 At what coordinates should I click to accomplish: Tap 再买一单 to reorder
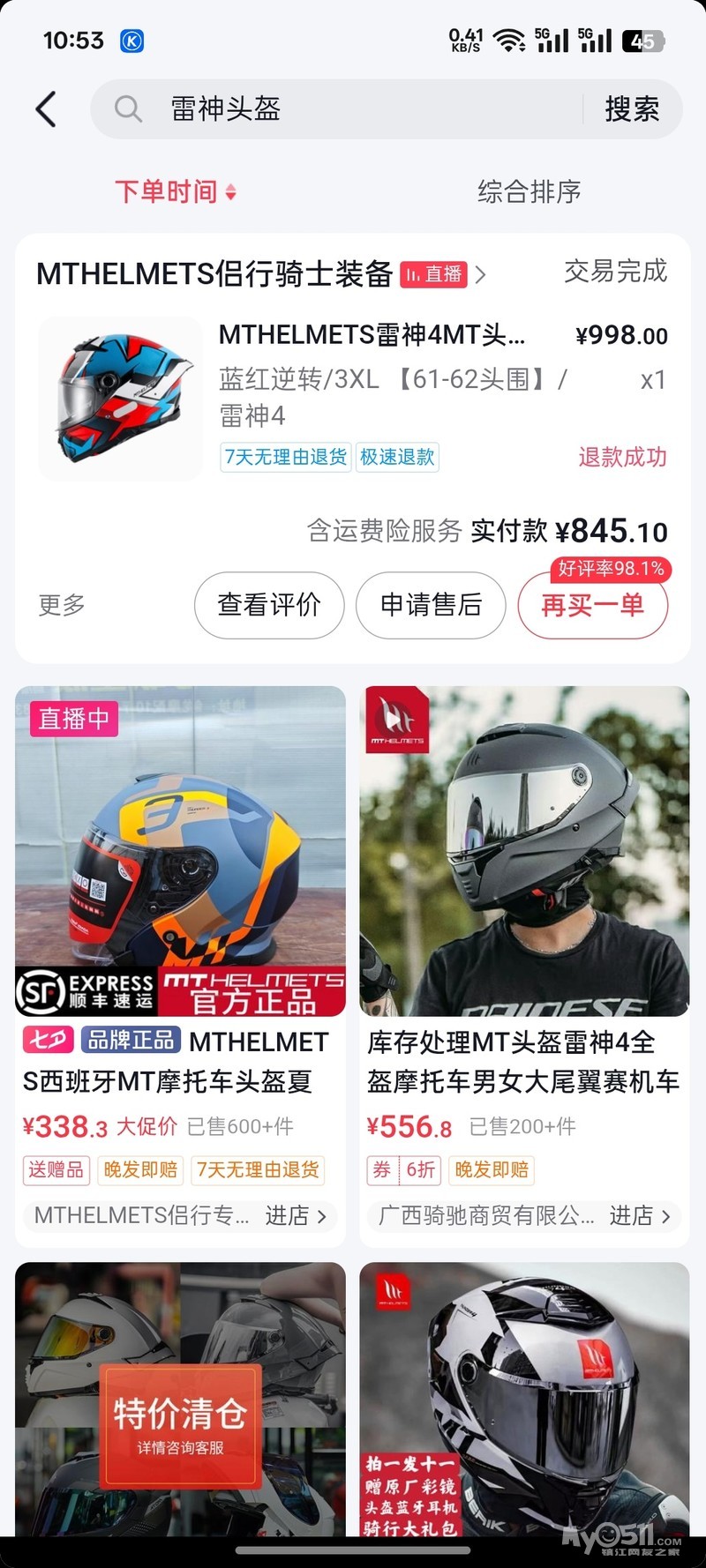592,605
